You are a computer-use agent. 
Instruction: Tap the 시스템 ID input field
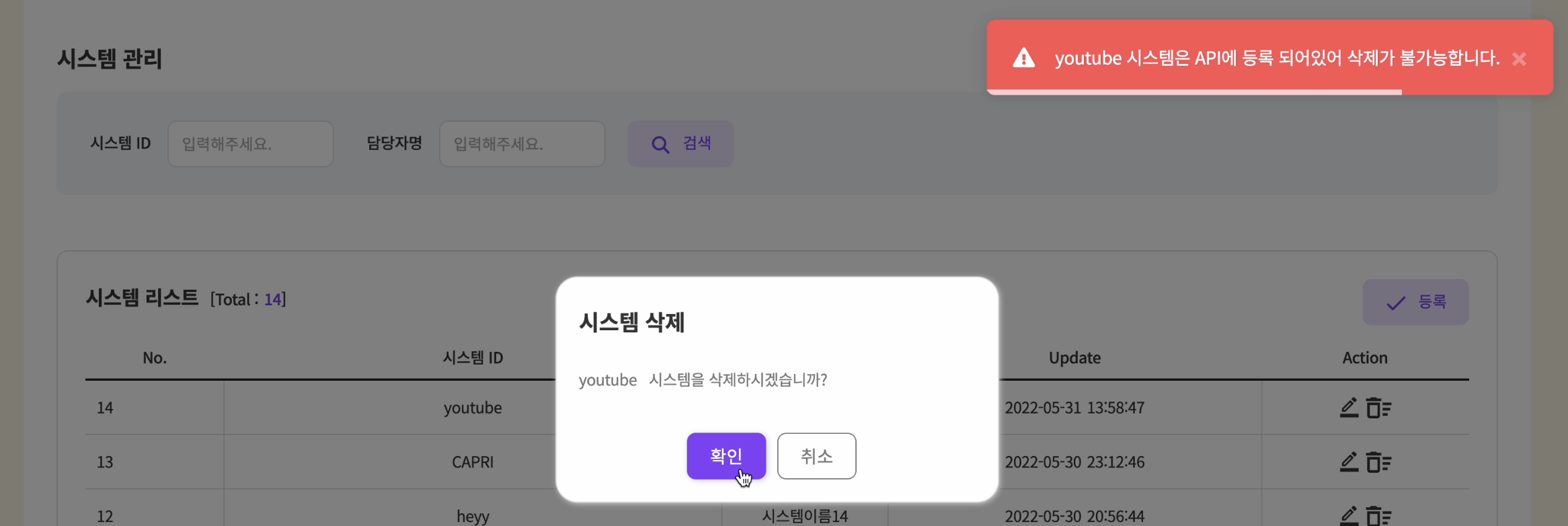coord(250,144)
